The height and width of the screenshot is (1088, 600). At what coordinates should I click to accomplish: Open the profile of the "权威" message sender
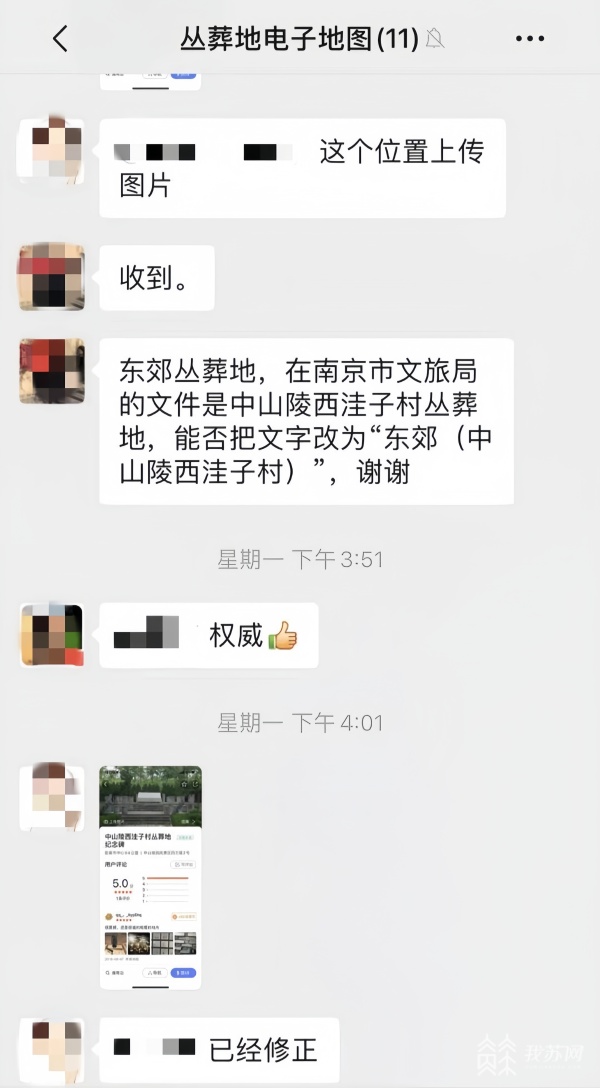52,635
